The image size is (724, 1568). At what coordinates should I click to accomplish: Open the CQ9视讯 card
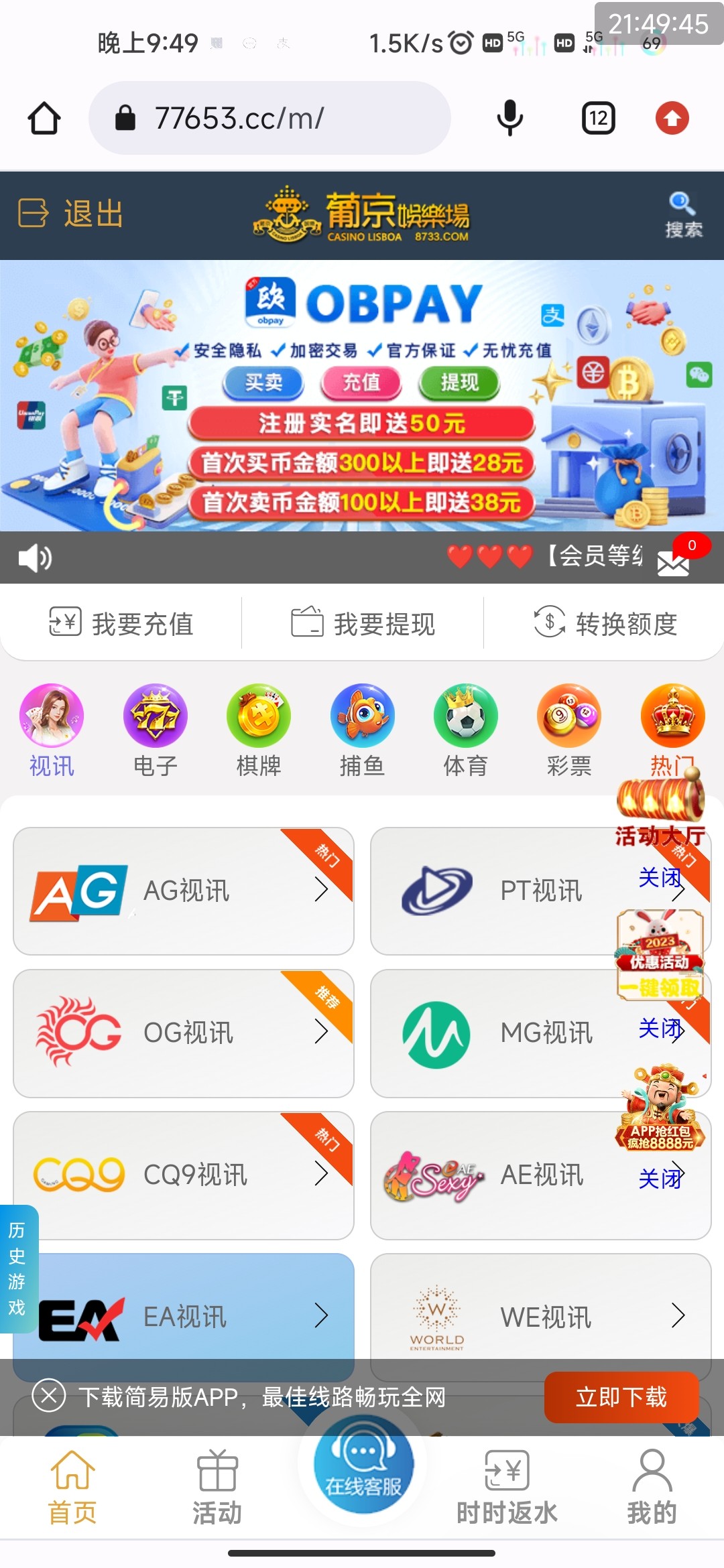click(183, 1175)
